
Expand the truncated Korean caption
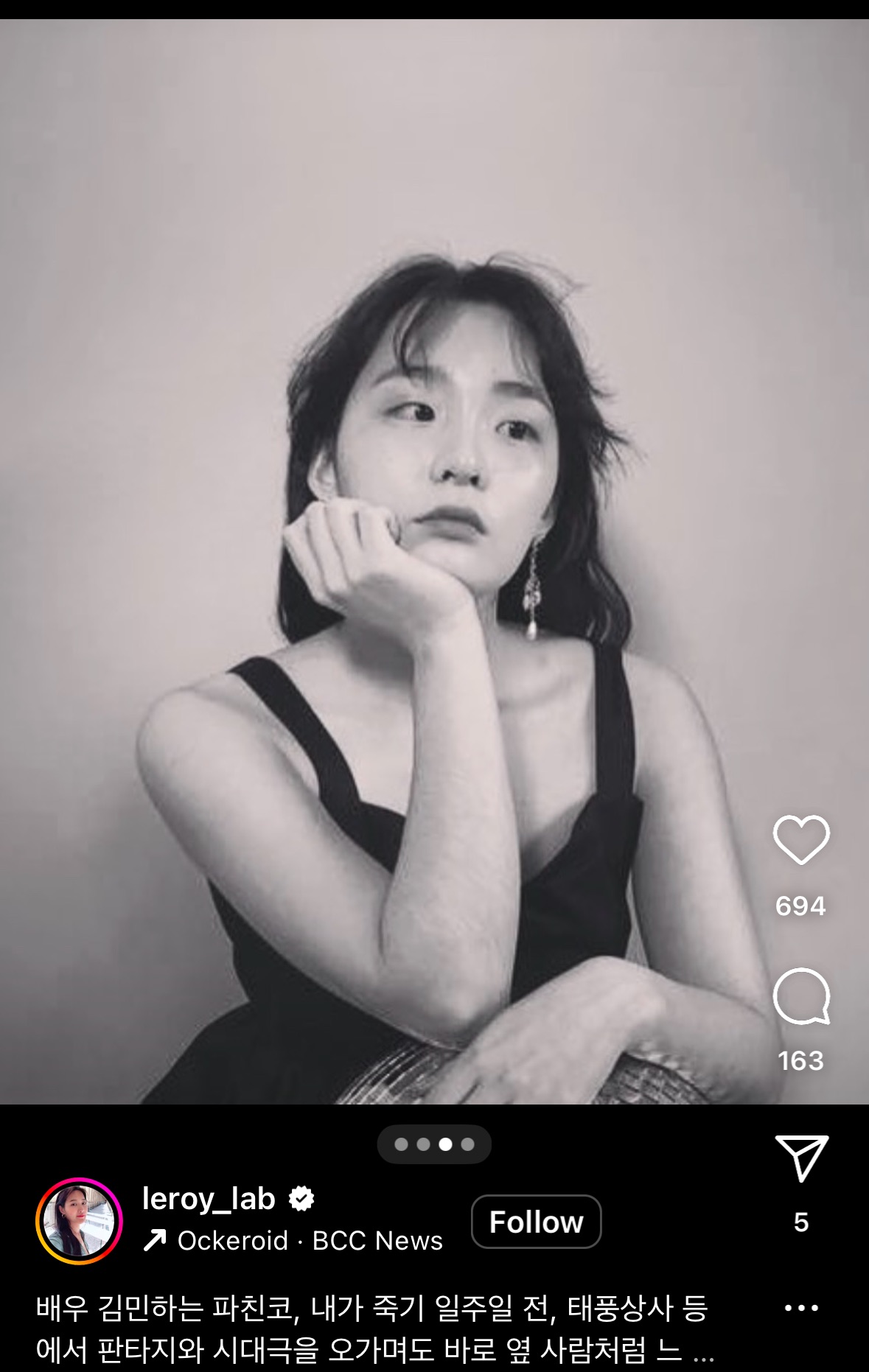point(703,1351)
